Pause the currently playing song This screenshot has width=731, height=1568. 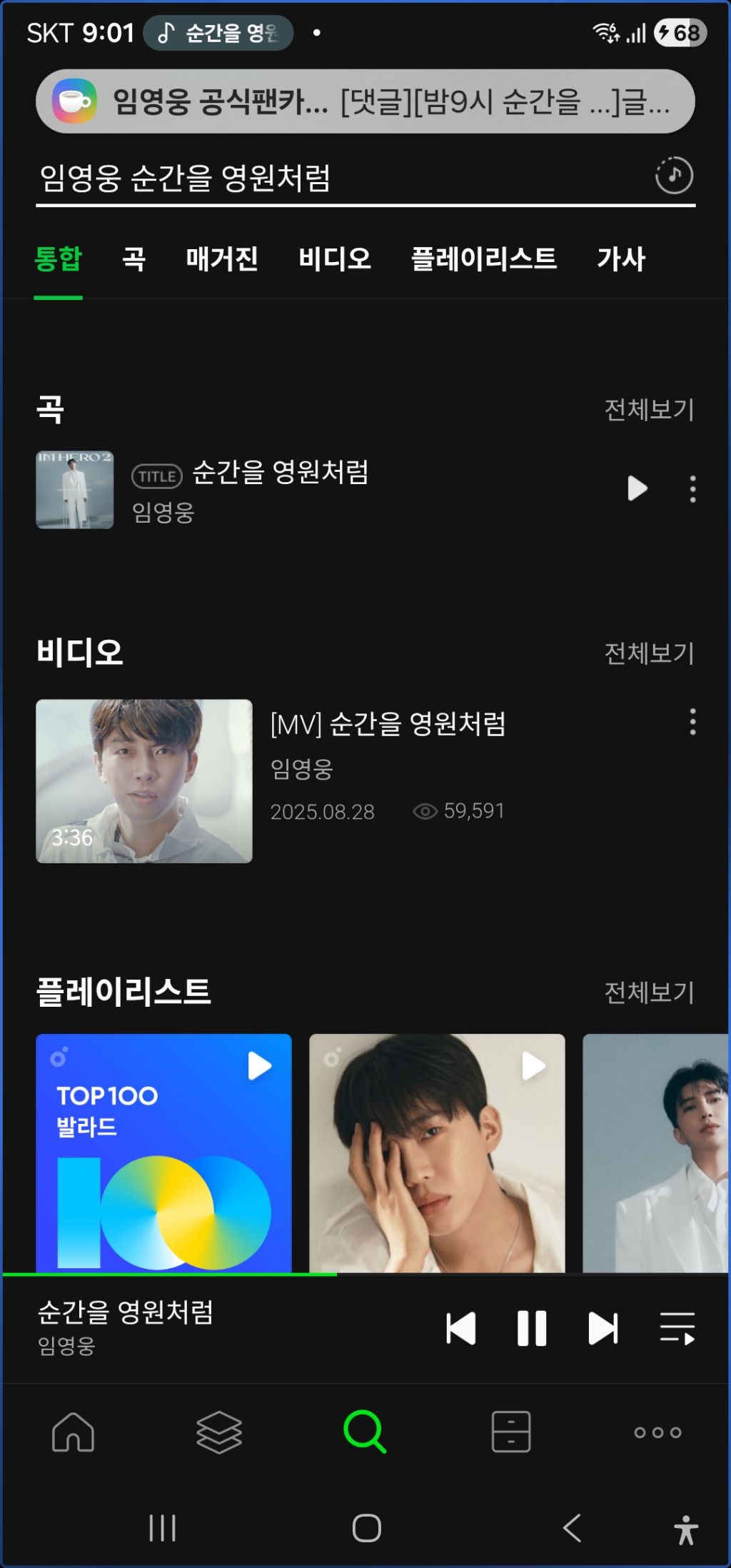pos(532,1328)
